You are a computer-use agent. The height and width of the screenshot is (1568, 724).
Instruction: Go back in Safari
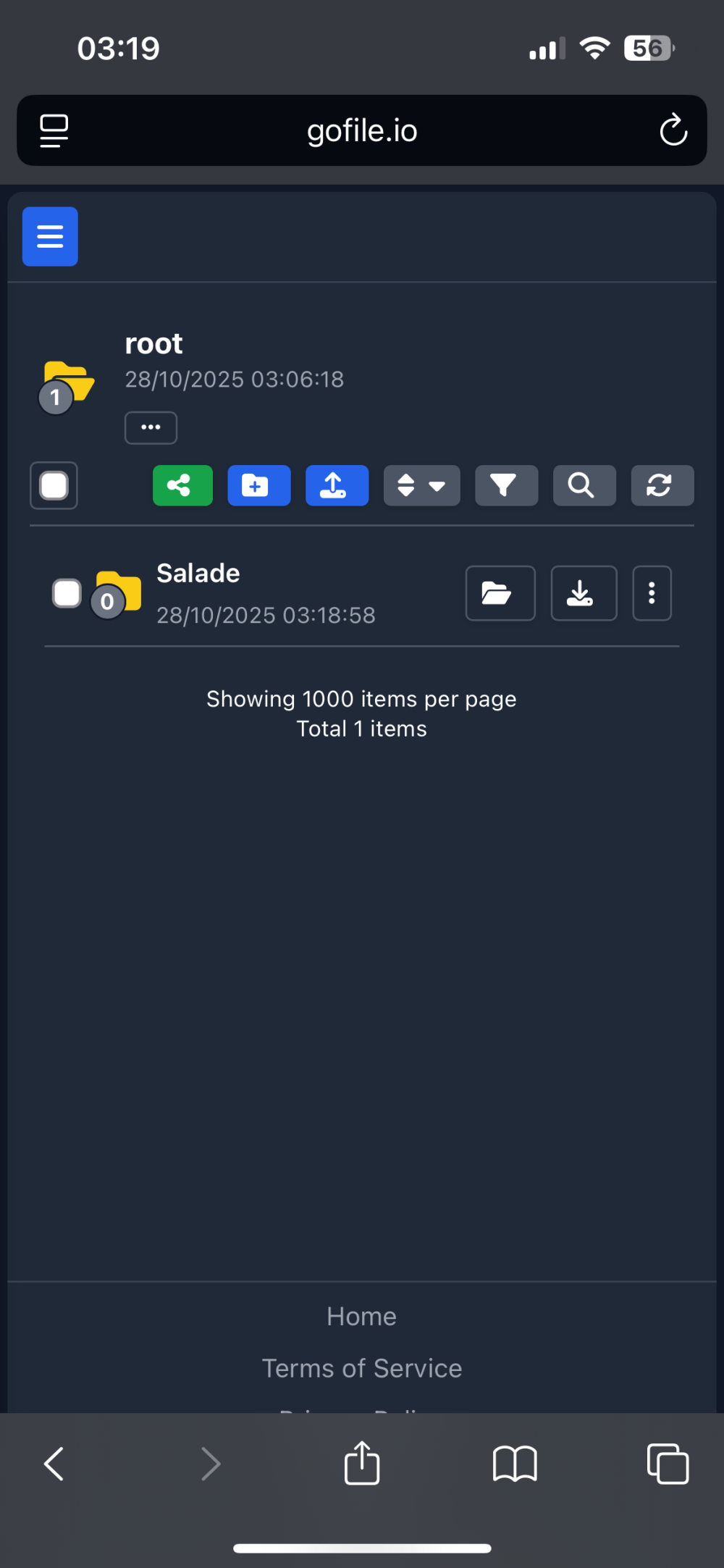54,1464
